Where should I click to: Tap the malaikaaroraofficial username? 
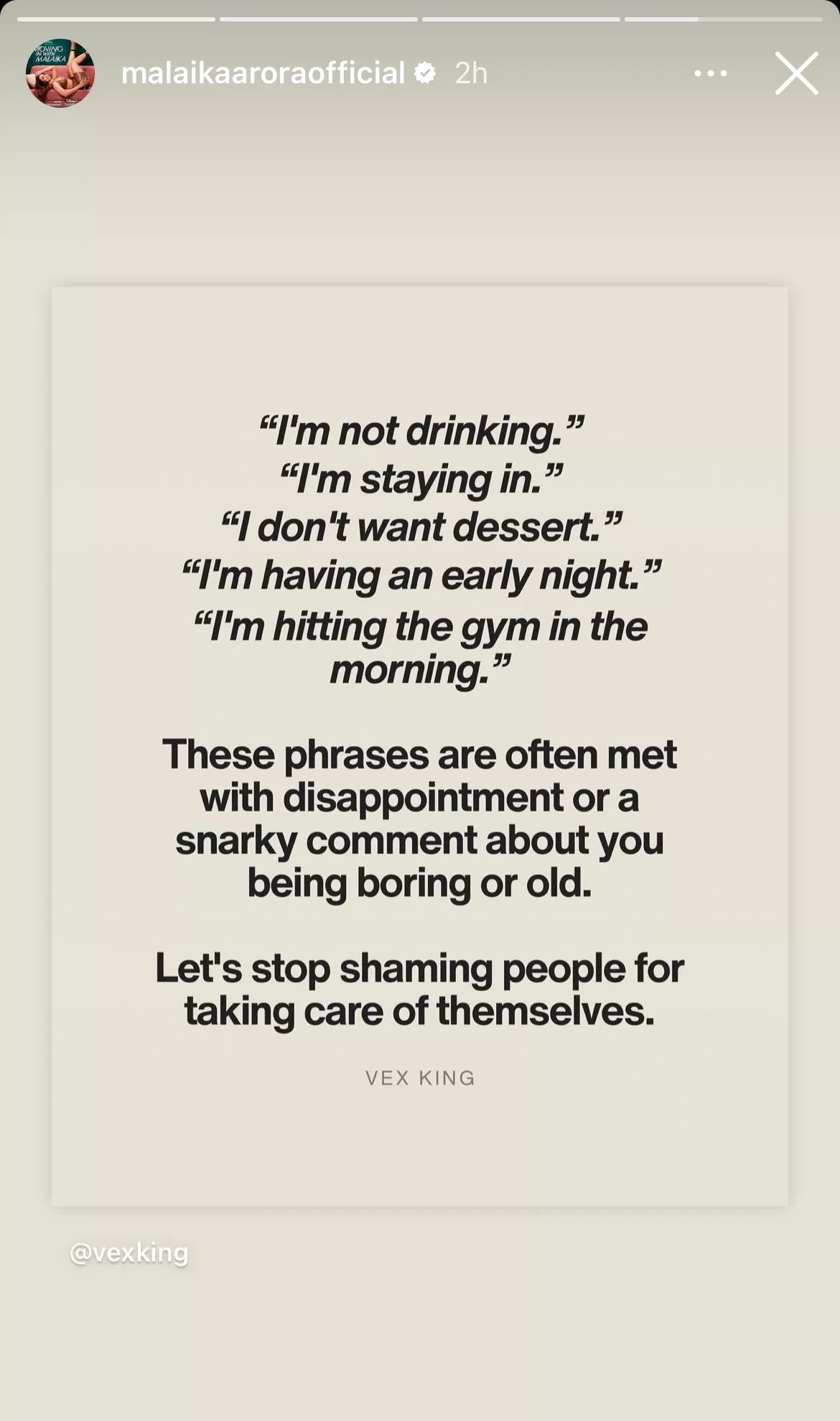[x=263, y=73]
